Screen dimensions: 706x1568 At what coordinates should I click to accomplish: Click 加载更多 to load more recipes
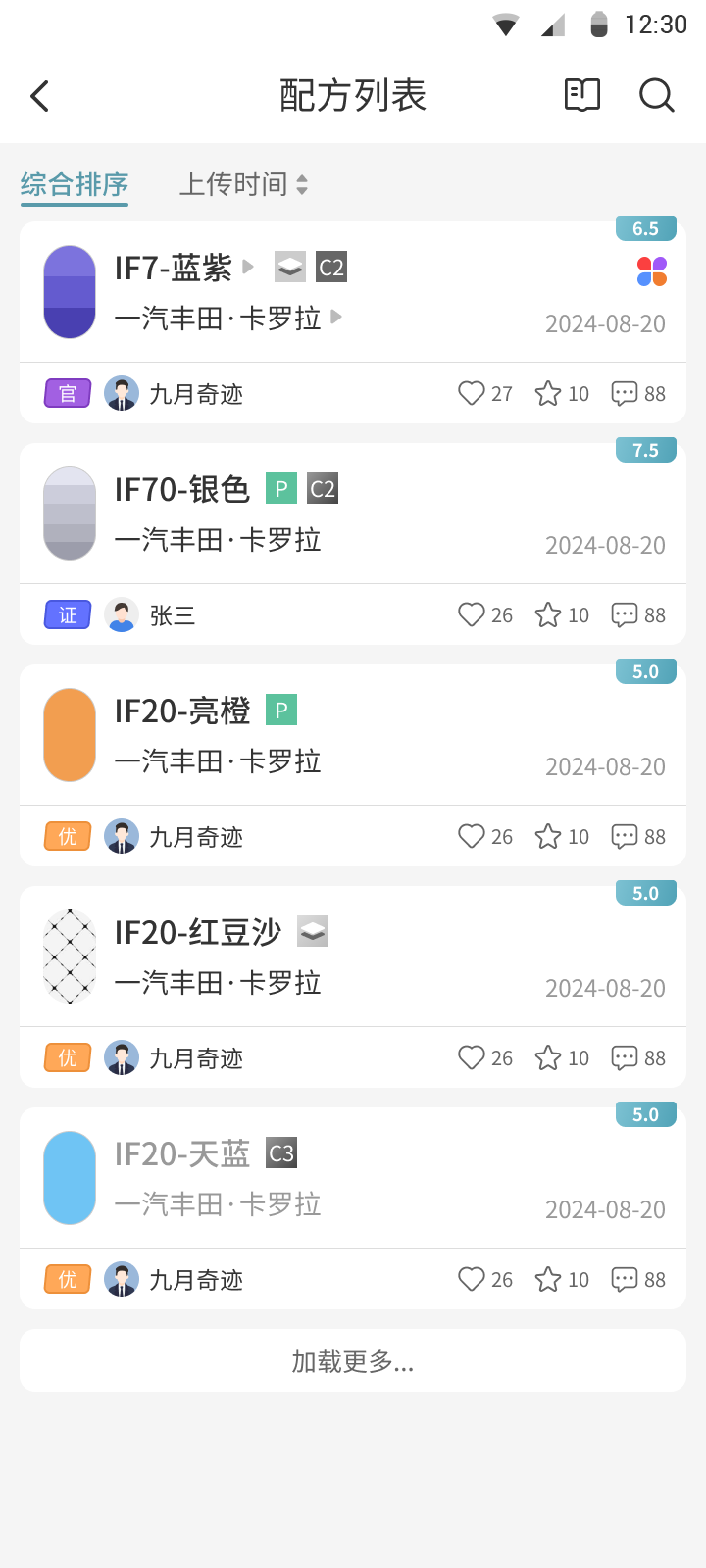[x=353, y=1360]
